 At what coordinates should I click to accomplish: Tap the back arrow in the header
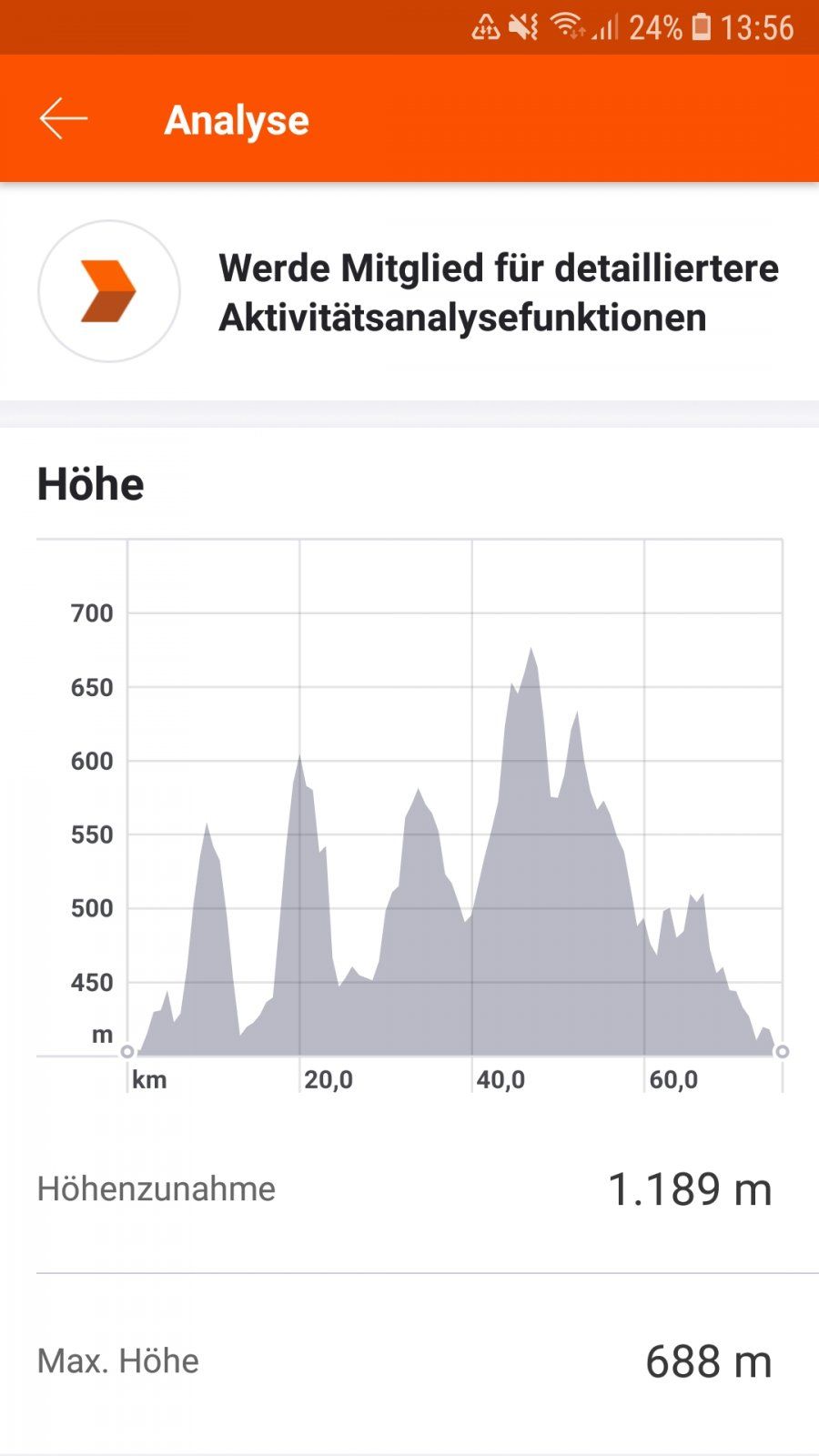[62, 117]
